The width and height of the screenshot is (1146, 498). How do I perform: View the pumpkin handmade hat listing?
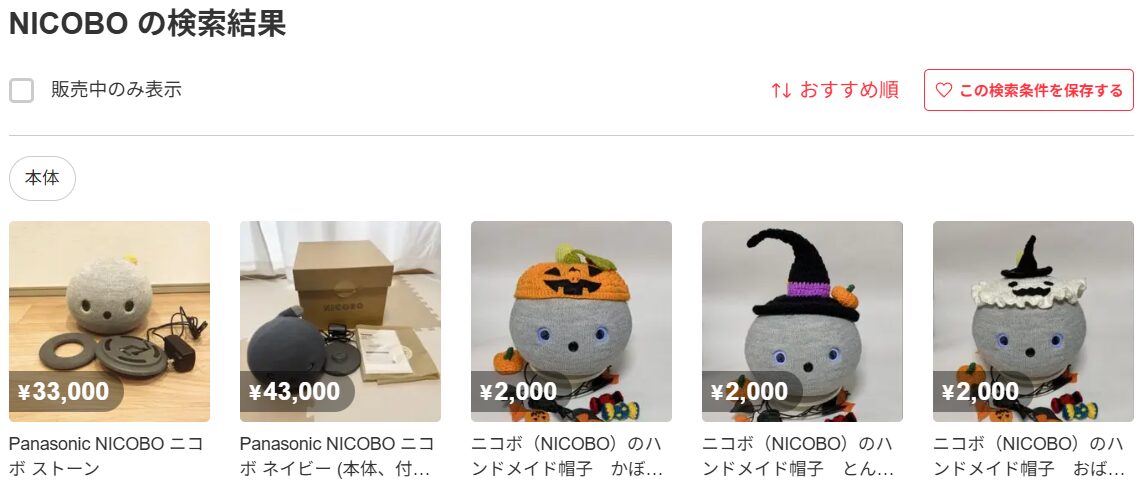(571, 321)
